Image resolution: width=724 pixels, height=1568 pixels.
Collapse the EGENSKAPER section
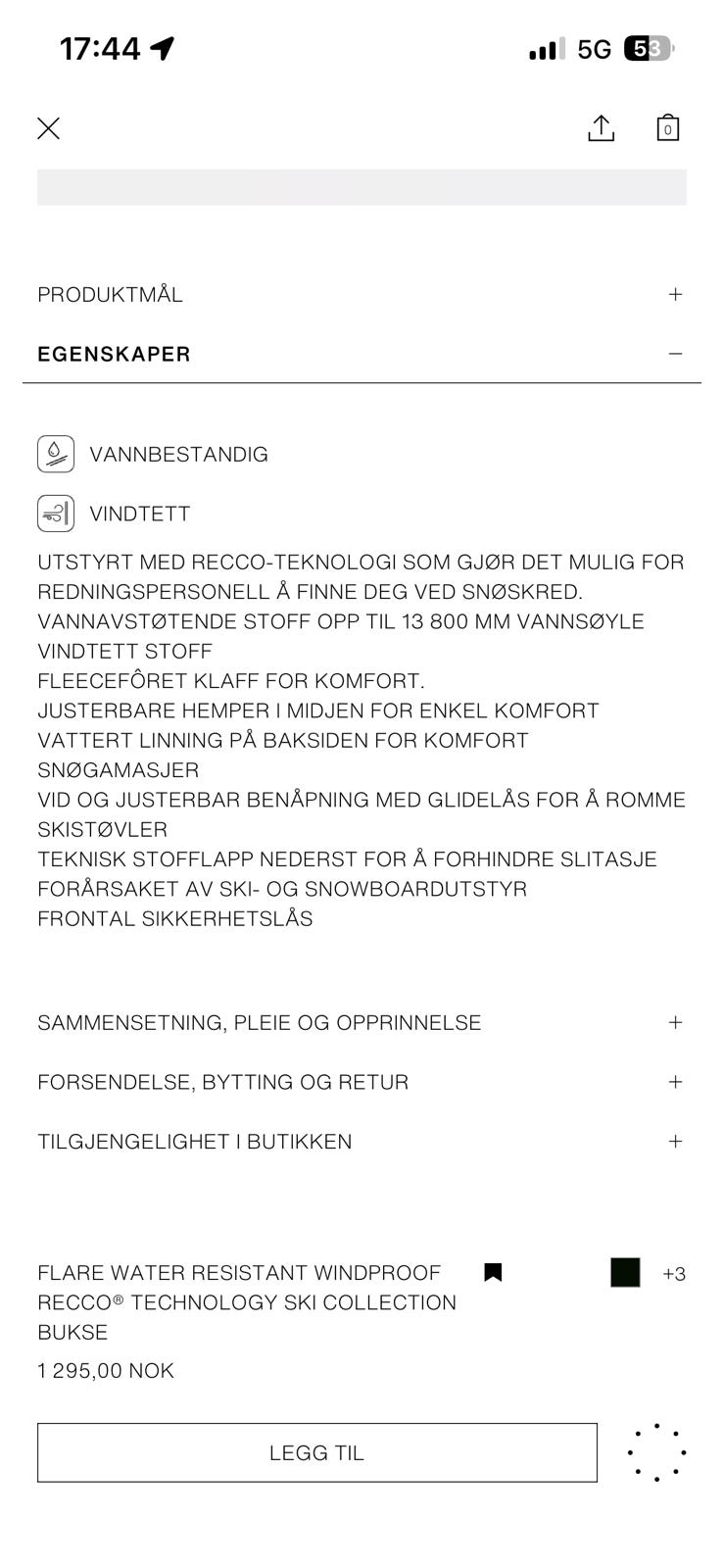coord(674,353)
